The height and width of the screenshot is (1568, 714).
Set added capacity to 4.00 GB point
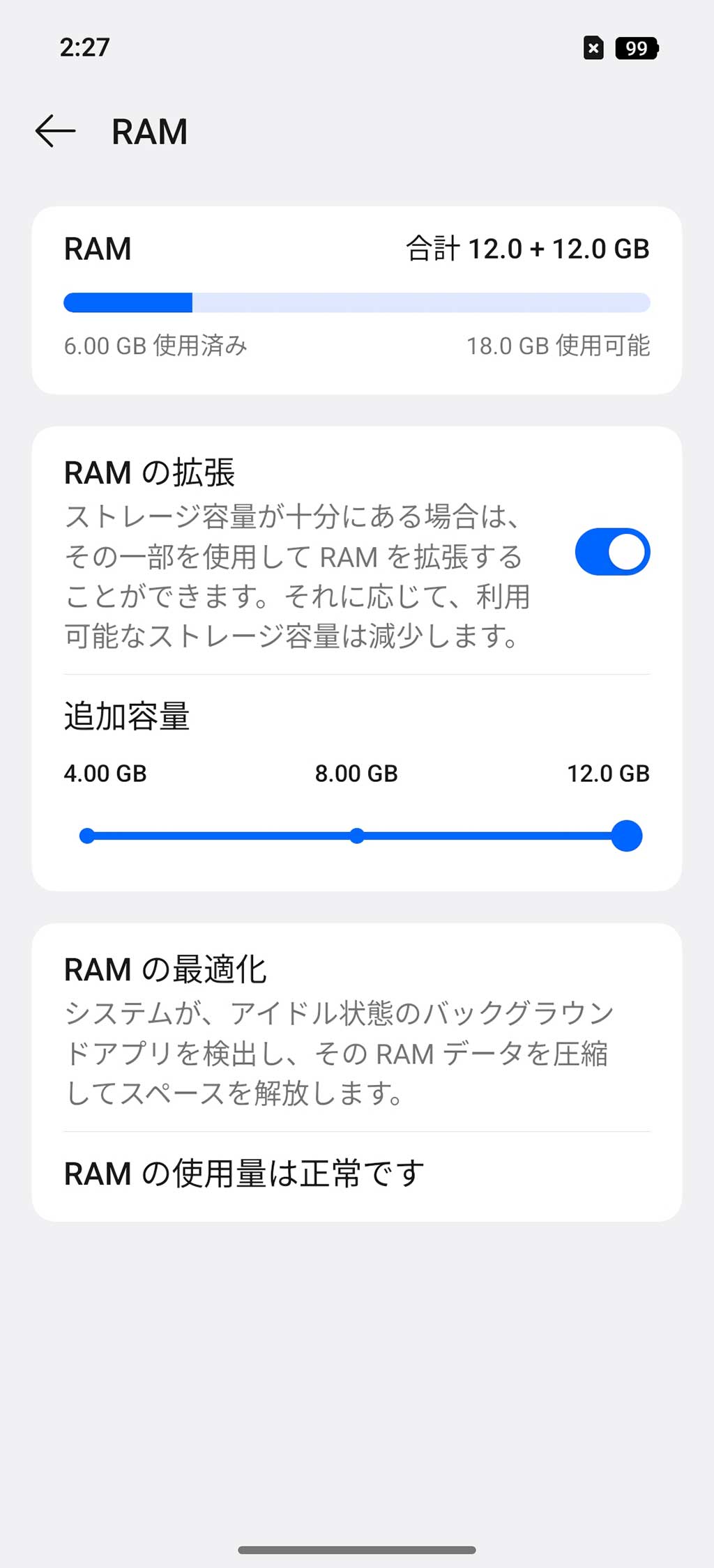87,836
